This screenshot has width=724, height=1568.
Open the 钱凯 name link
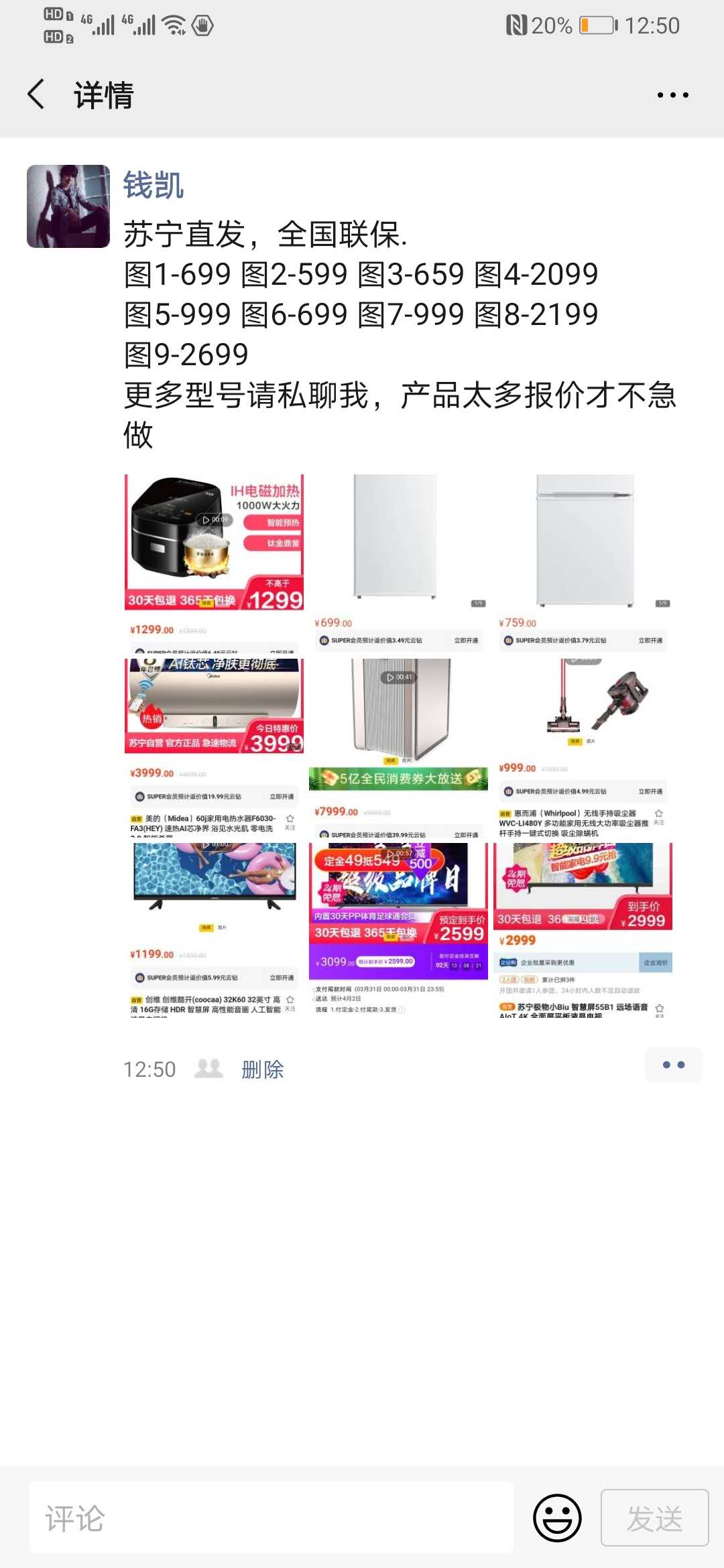point(154,186)
